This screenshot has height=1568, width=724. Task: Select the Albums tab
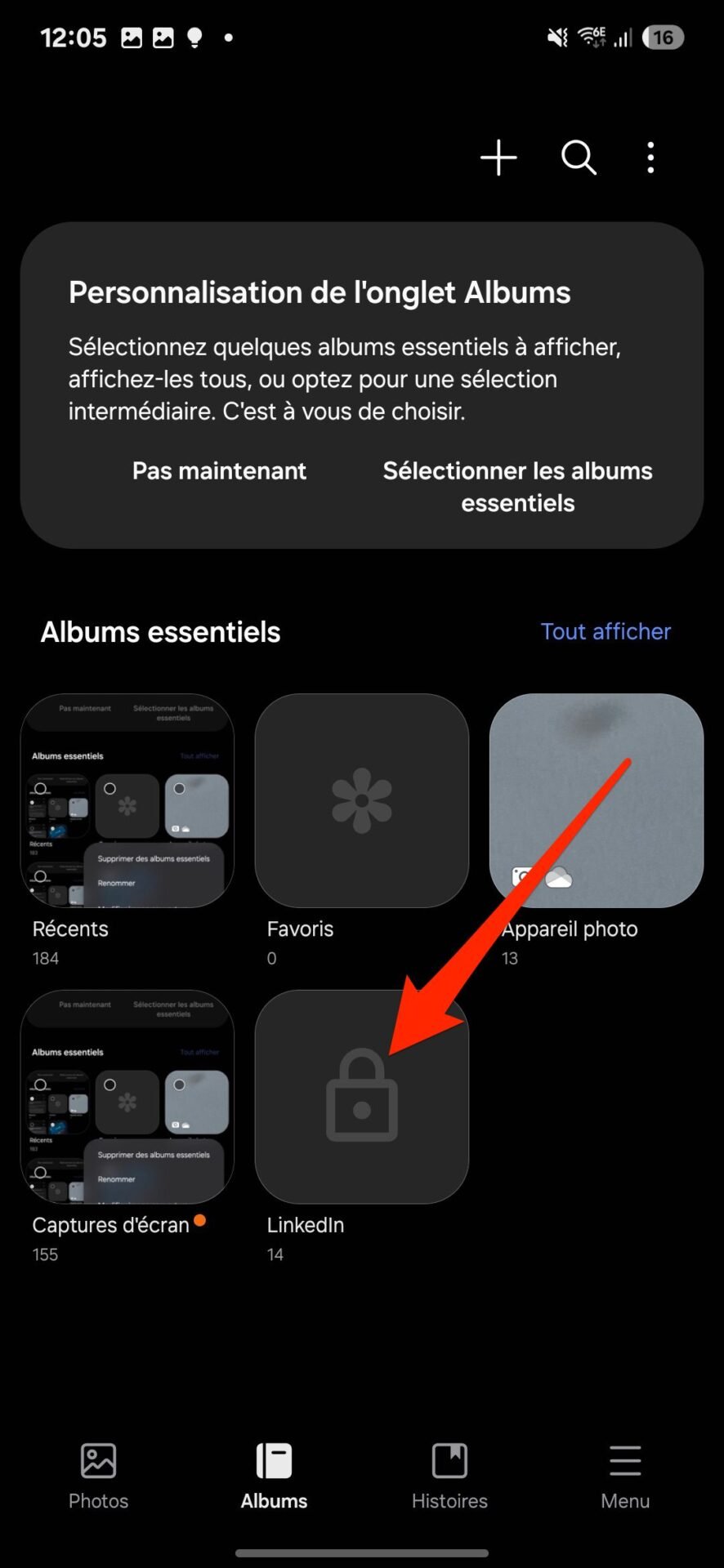[275, 1477]
